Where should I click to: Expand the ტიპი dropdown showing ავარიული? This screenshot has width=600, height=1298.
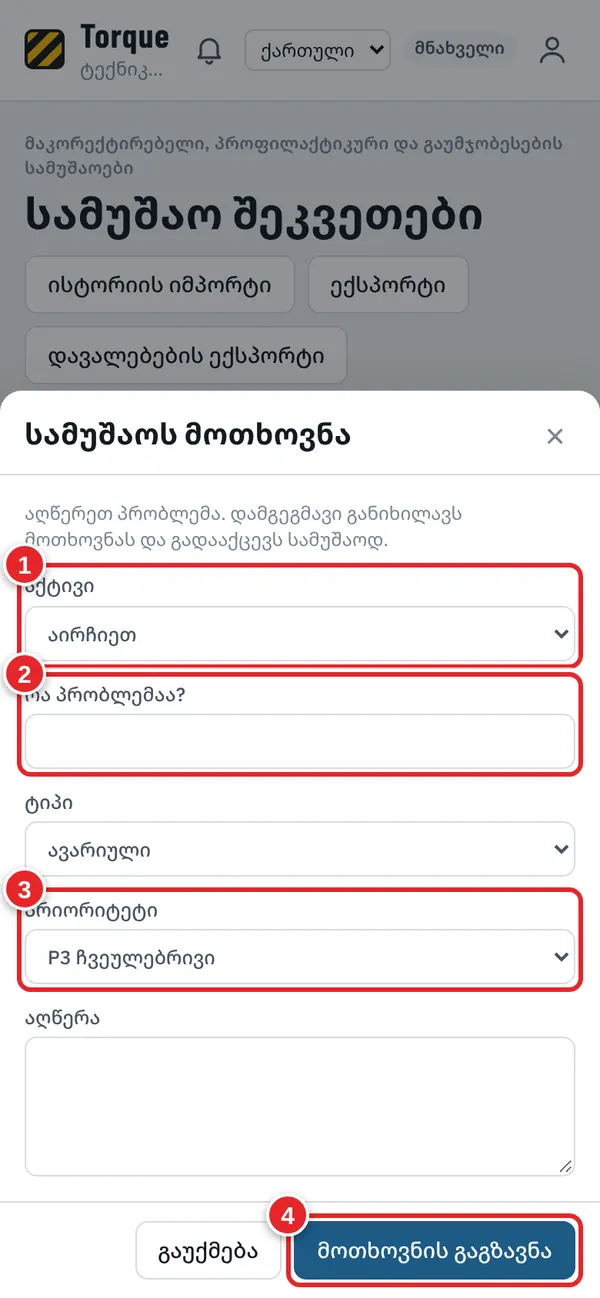[300, 849]
